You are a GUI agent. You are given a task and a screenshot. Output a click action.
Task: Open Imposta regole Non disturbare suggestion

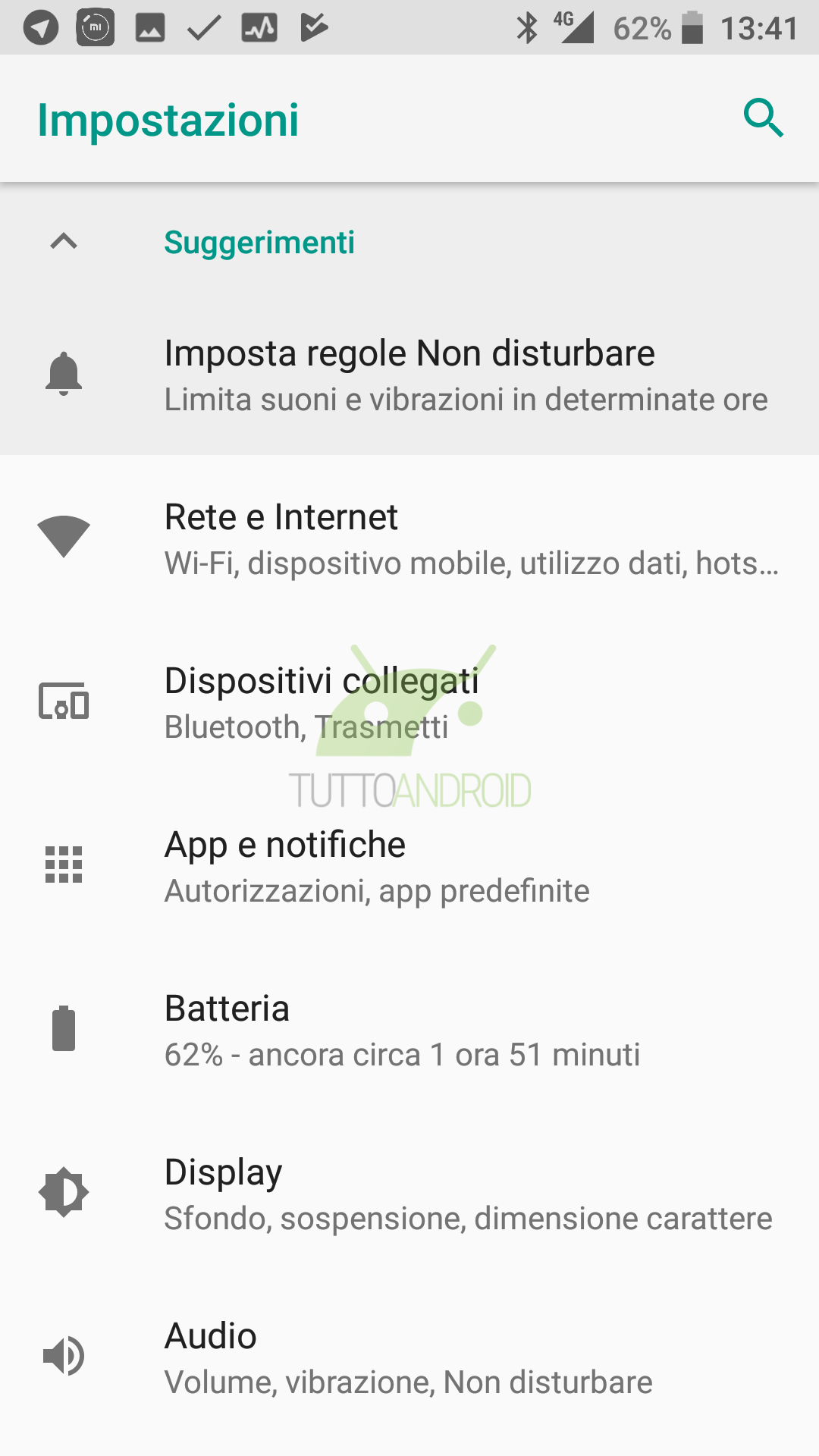[x=409, y=373]
